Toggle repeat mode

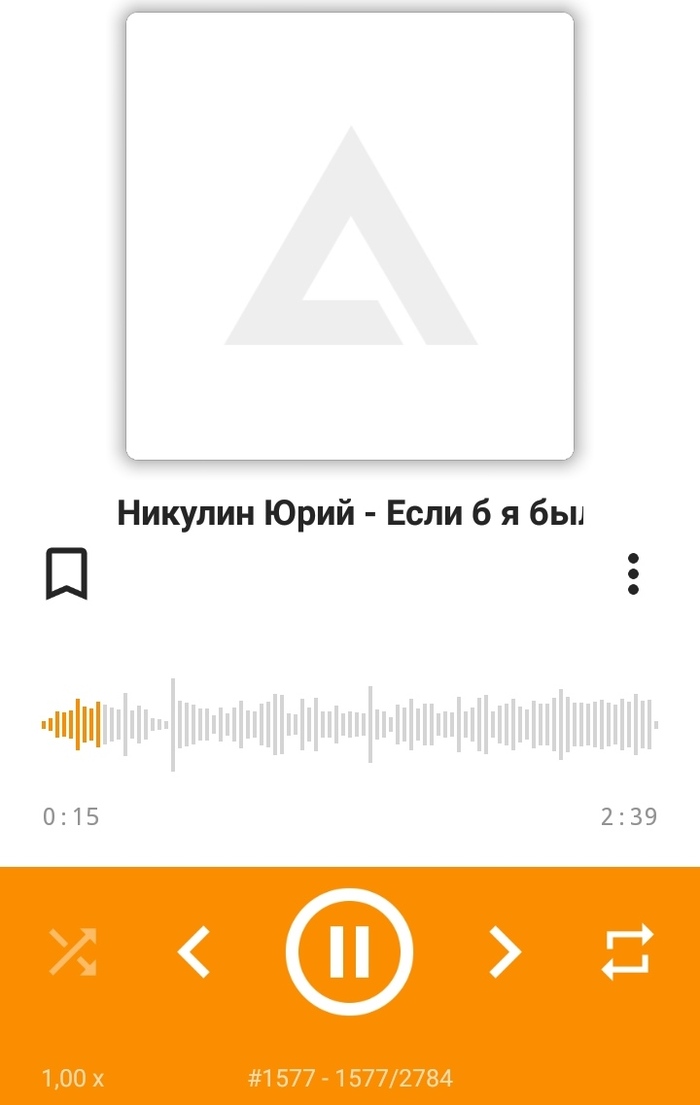(x=627, y=951)
